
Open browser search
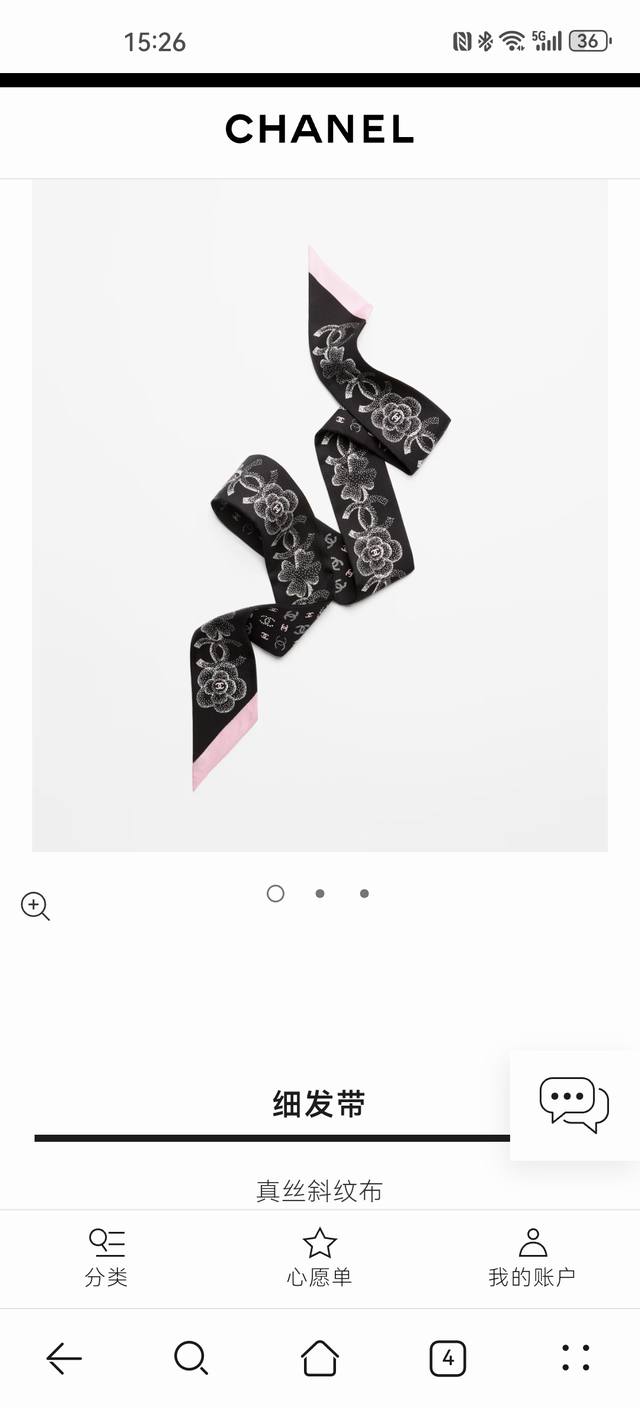[x=190, y=1358]
